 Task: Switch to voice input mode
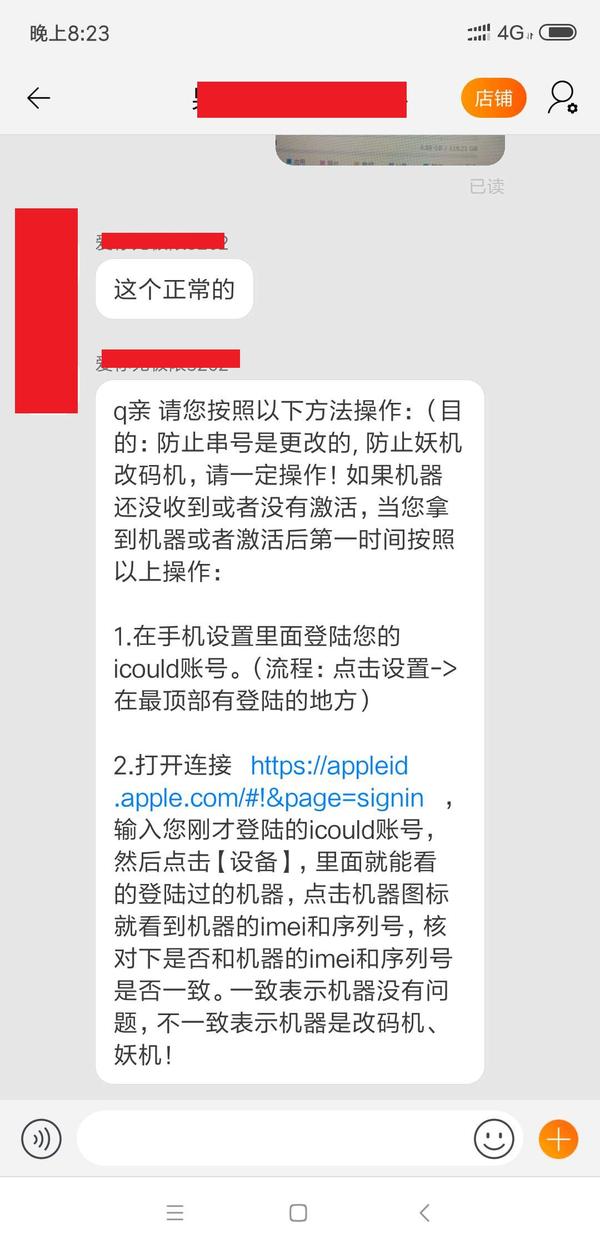coord(41,1139)
